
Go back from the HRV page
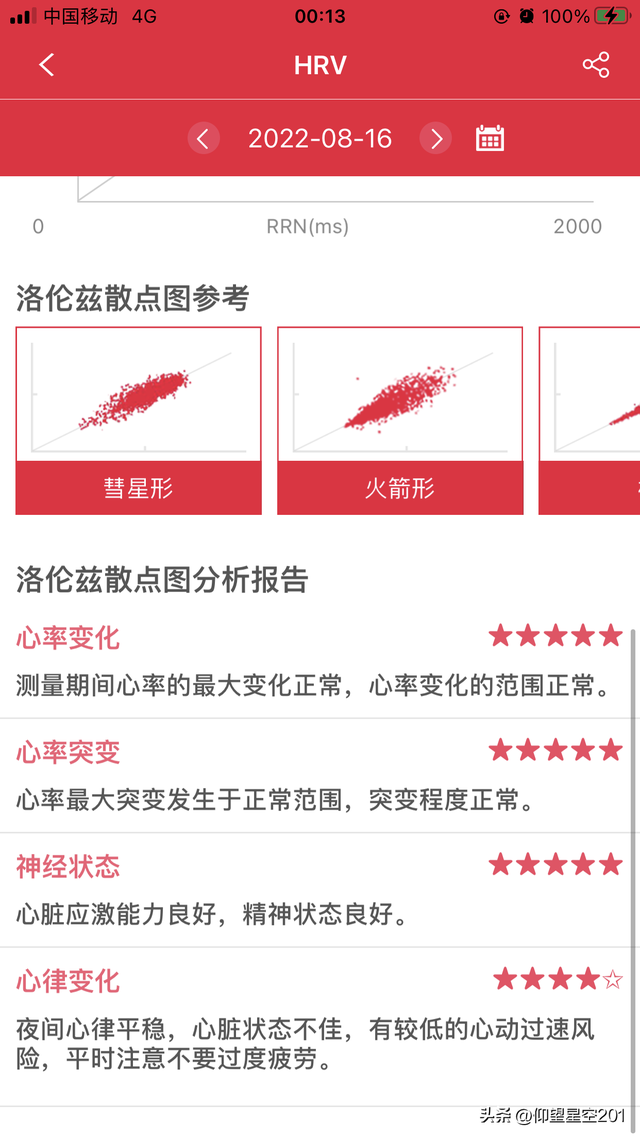46,66
